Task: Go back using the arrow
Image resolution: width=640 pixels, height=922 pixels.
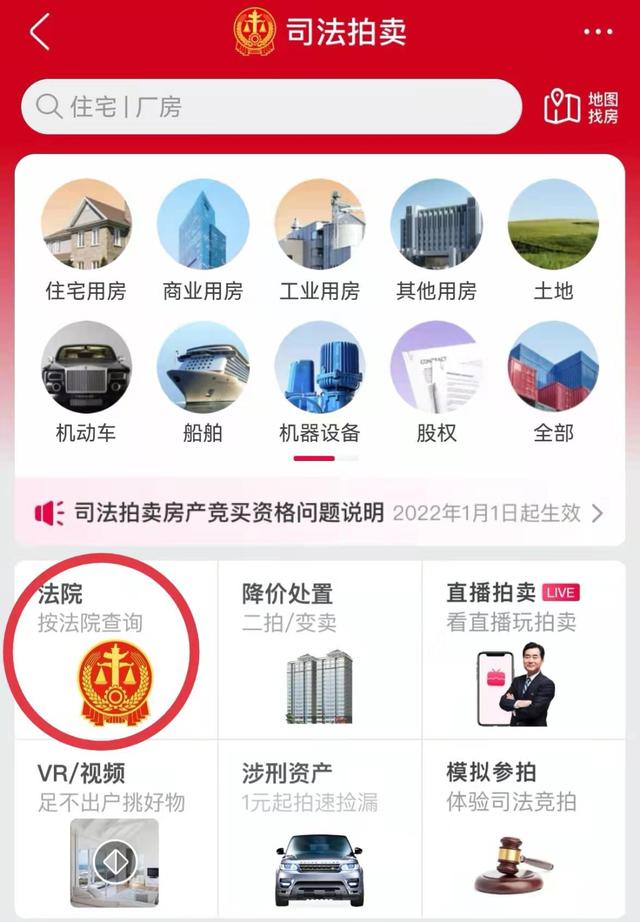Action: pyautogui.click(x=40, y=33)
